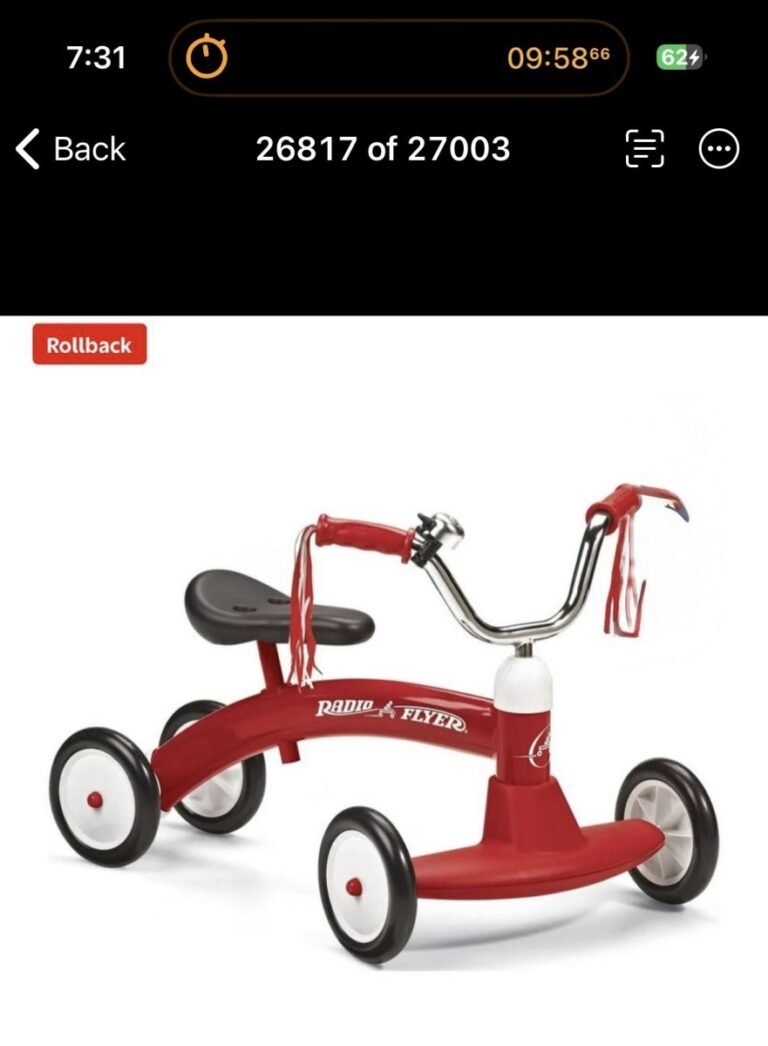Screen dimensions: 768x1046
Task: Open the more options ellipsis menu
Action: coord(718,150)
